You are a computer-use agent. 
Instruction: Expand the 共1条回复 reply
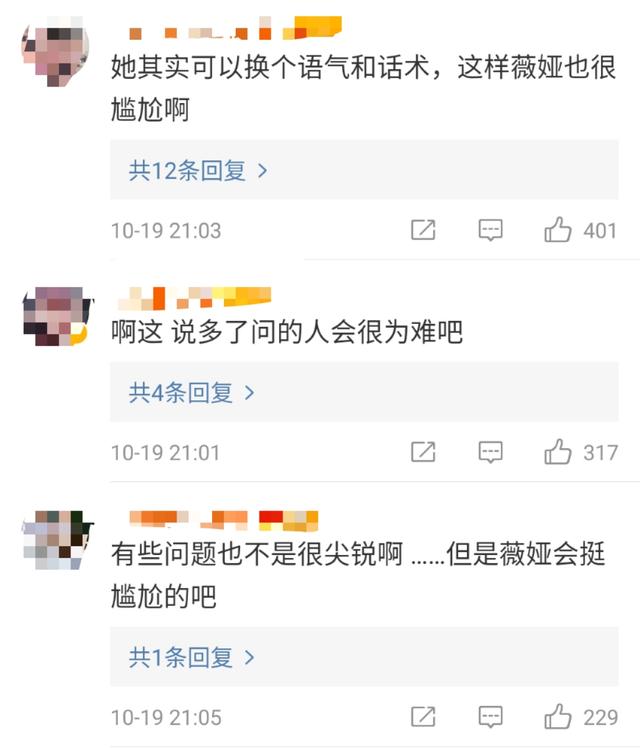coord(192,657)
